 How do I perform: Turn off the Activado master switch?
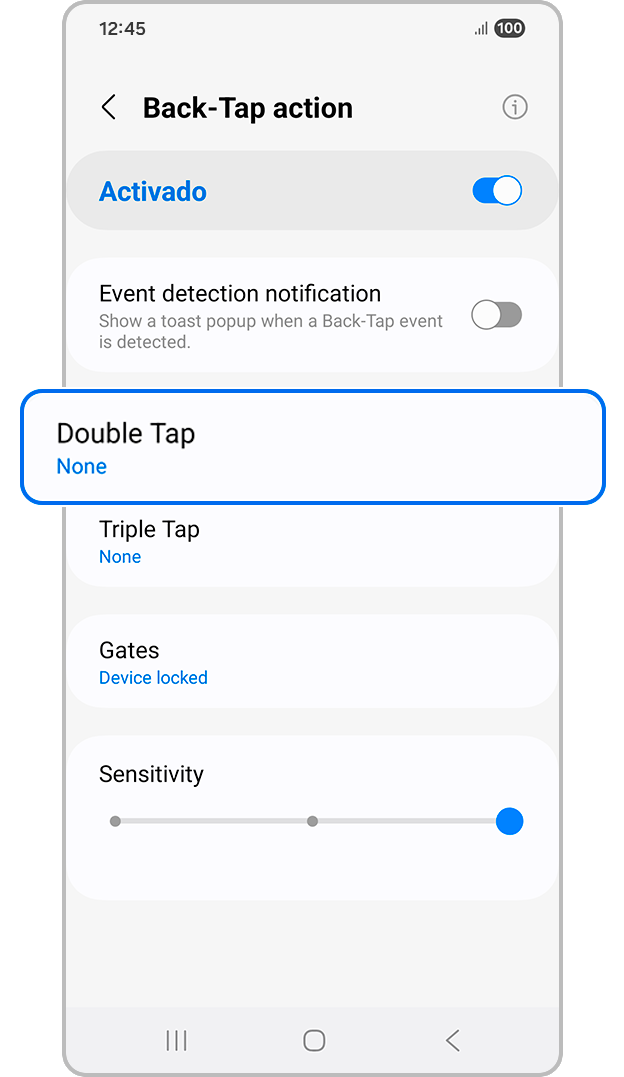497,191
